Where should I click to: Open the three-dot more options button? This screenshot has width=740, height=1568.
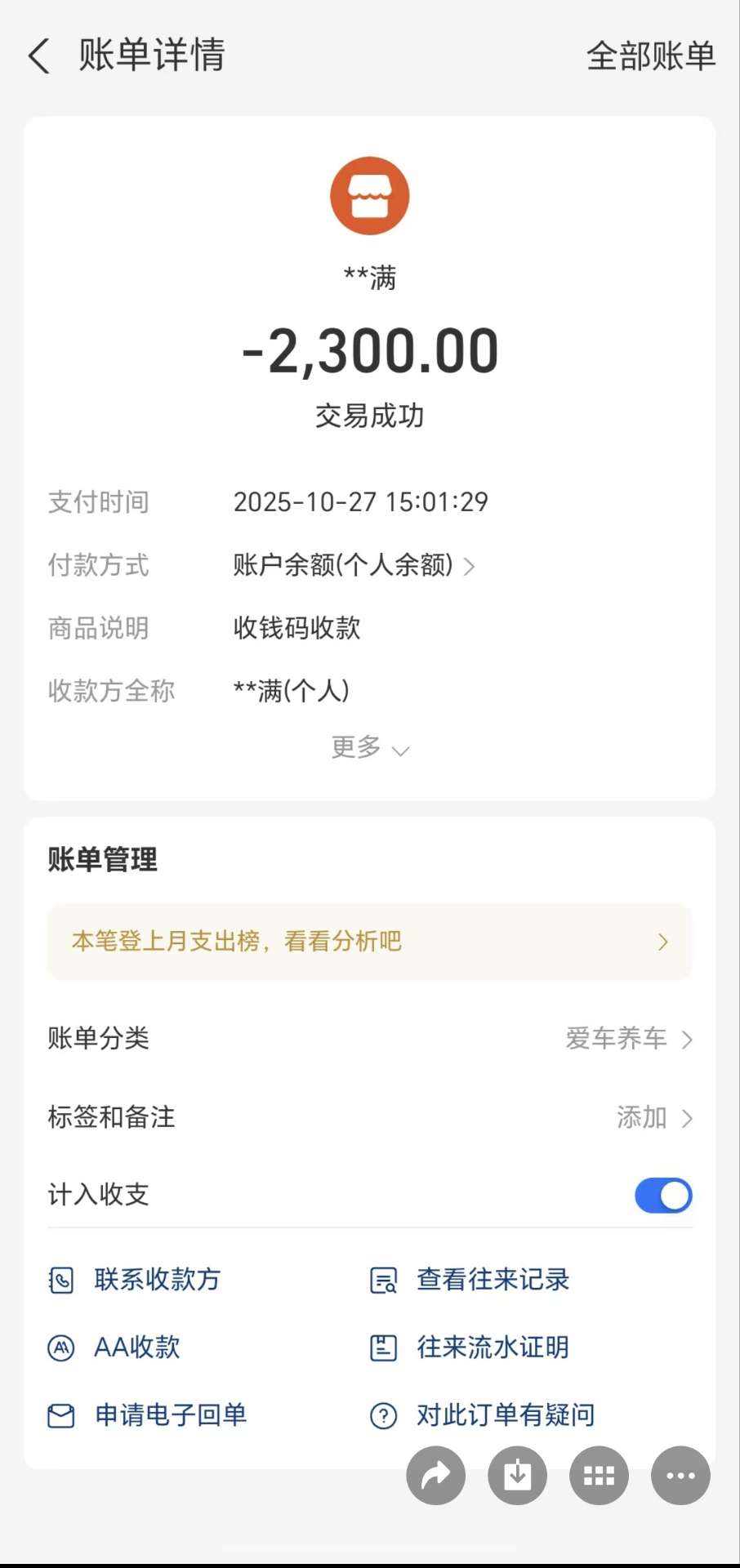tap(680, 1475)
